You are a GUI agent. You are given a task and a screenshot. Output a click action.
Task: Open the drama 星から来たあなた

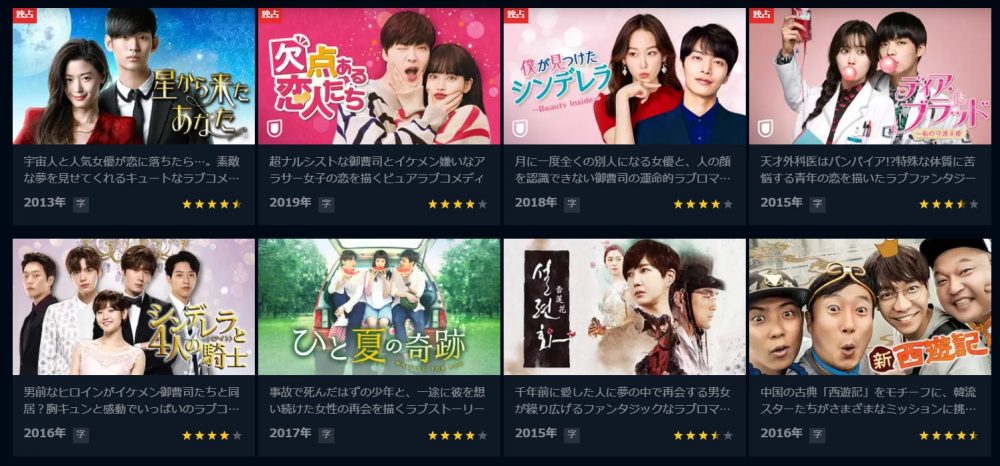133,78
